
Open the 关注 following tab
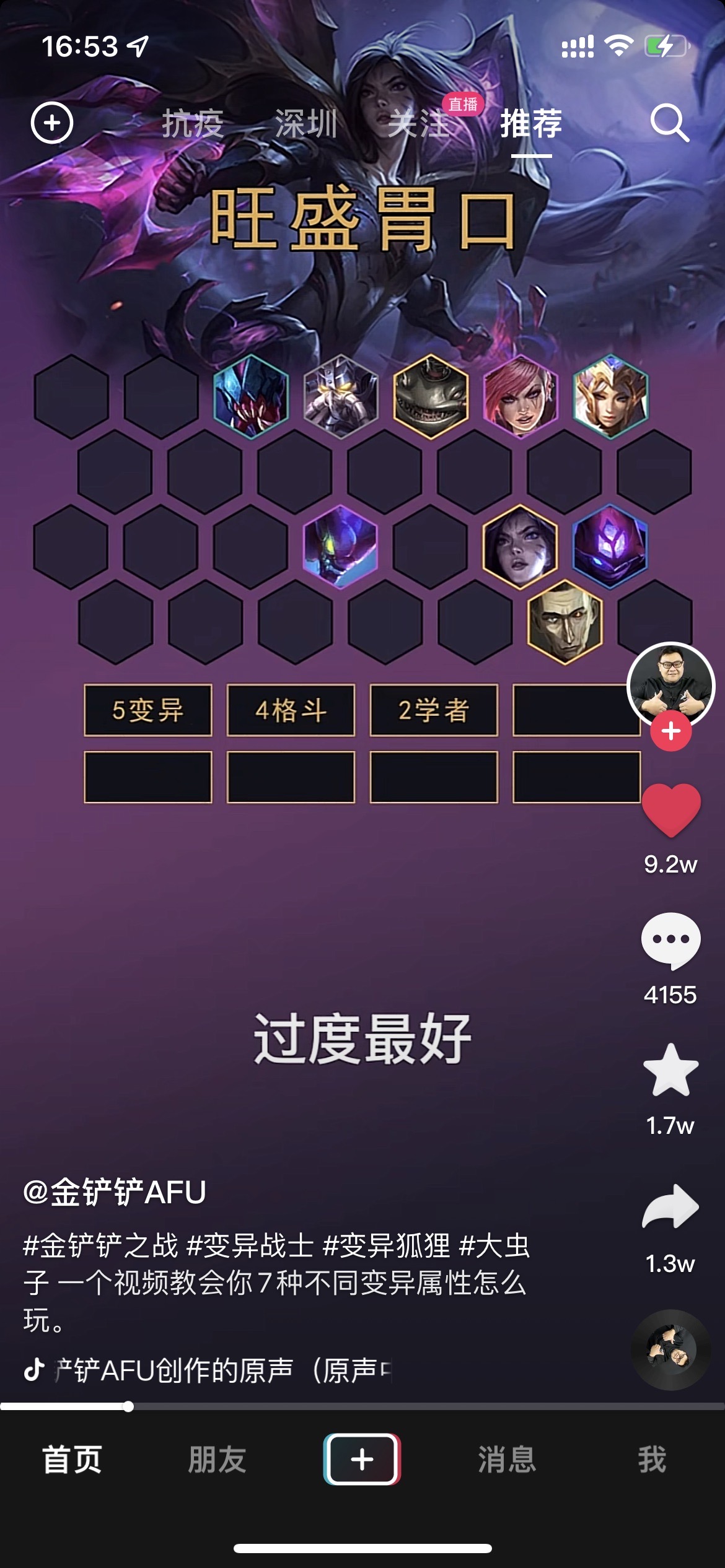click(418, 123)
